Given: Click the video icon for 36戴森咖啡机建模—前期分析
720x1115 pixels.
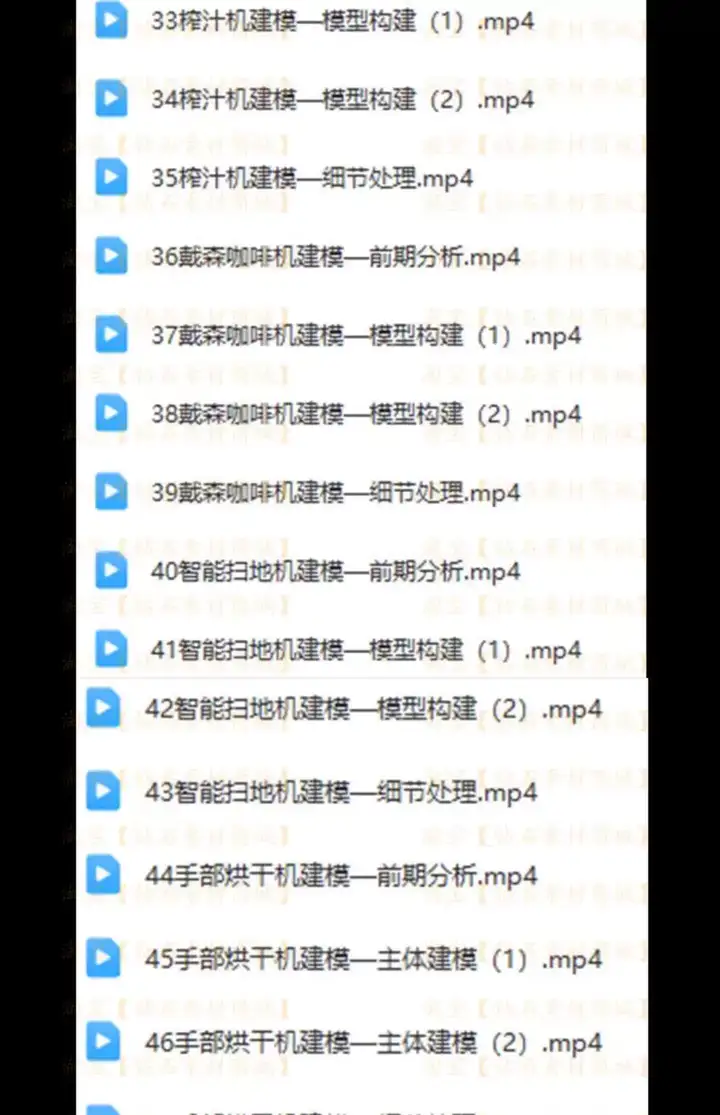Looking at the screenshot, I should 110,256.
